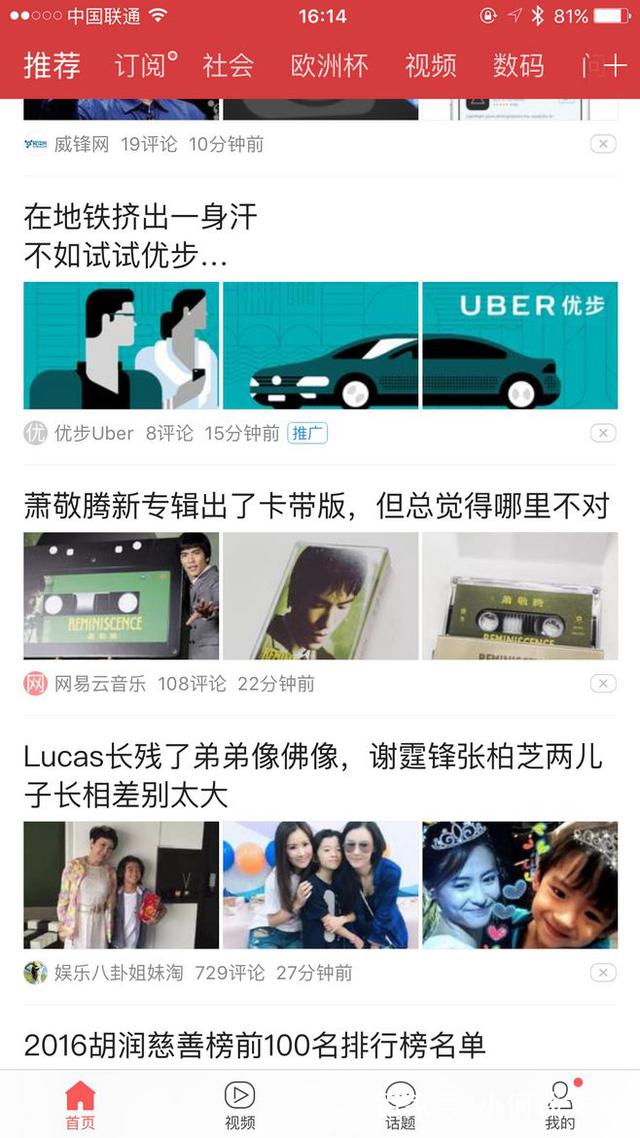Screen dimensions: 640x1138
Task: Dismiss the 网易云音乐 article
Action: coord(602,684)
